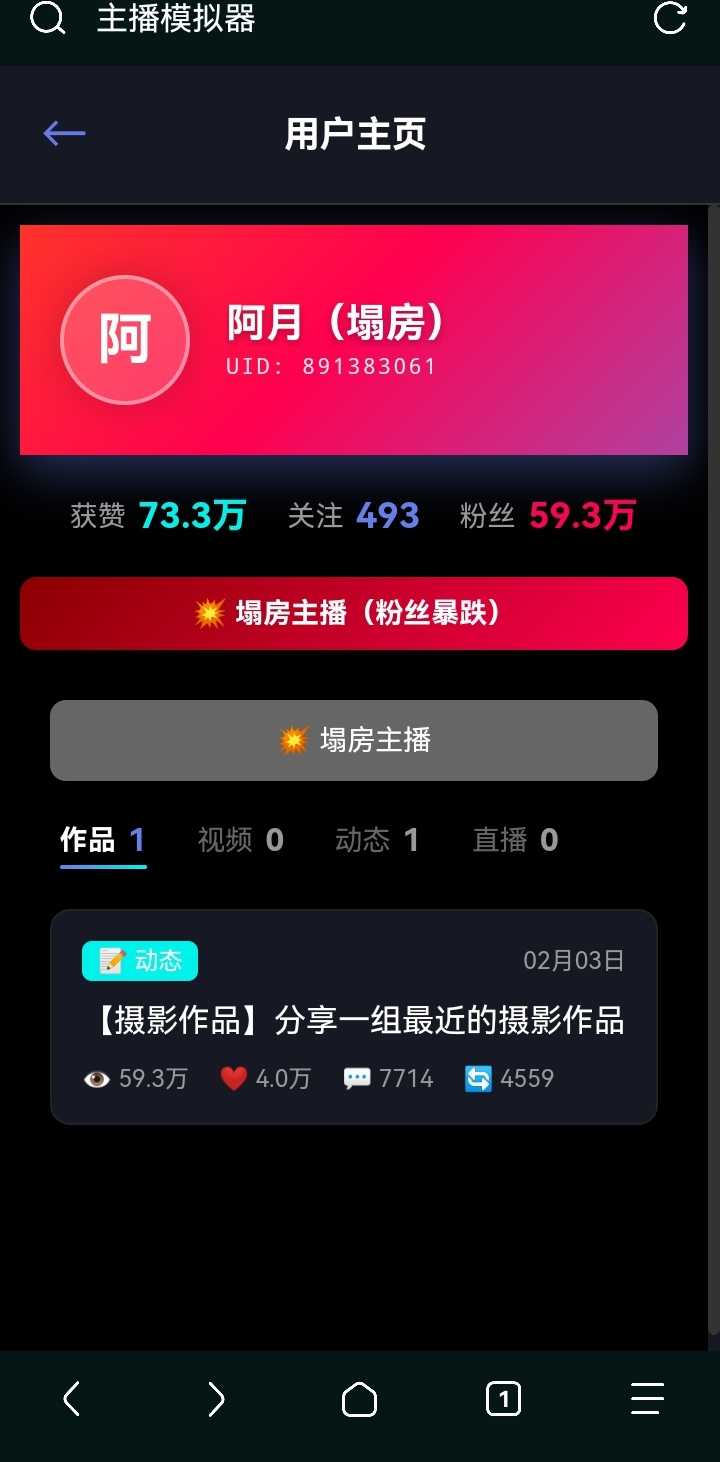Open the browser hamburger menu
Image resolution: width=720 pixels, height=1462 pixels.
click(x=647, y=1399)
